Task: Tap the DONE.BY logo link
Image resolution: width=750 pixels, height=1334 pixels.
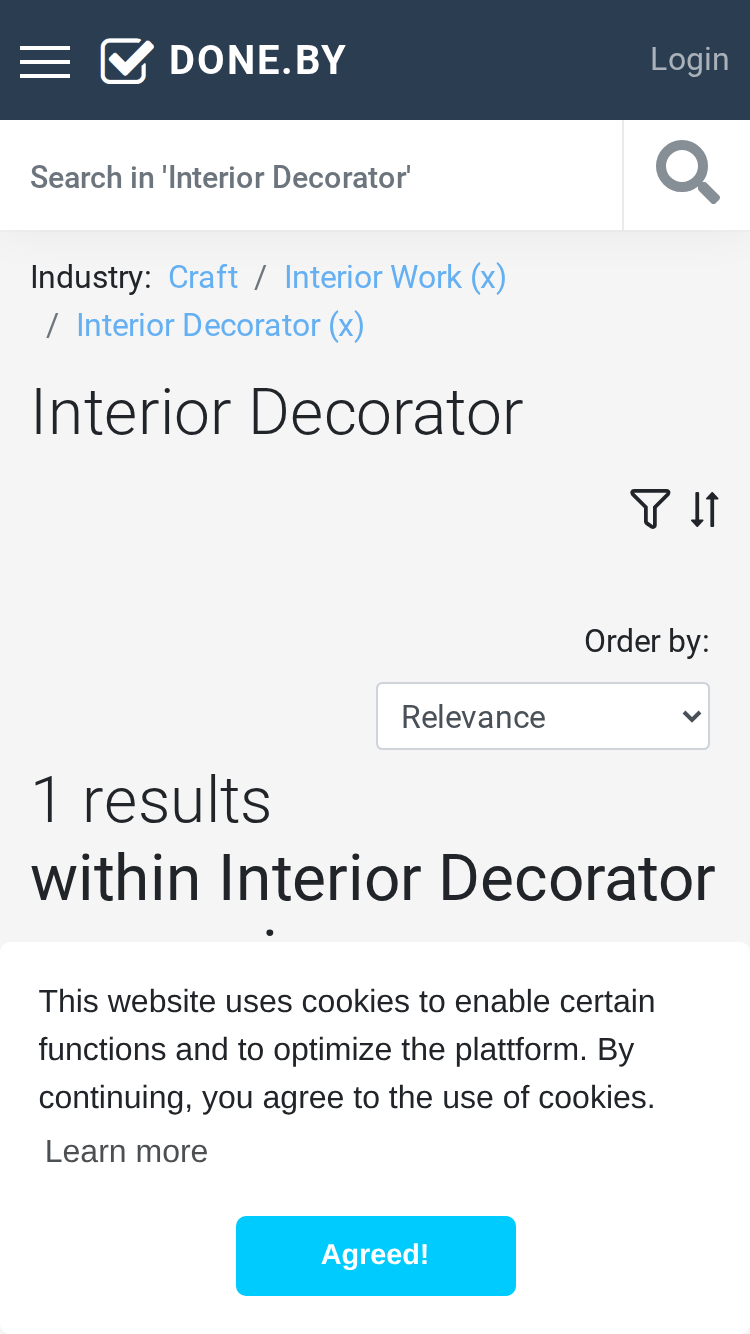Action: point(223,61)
